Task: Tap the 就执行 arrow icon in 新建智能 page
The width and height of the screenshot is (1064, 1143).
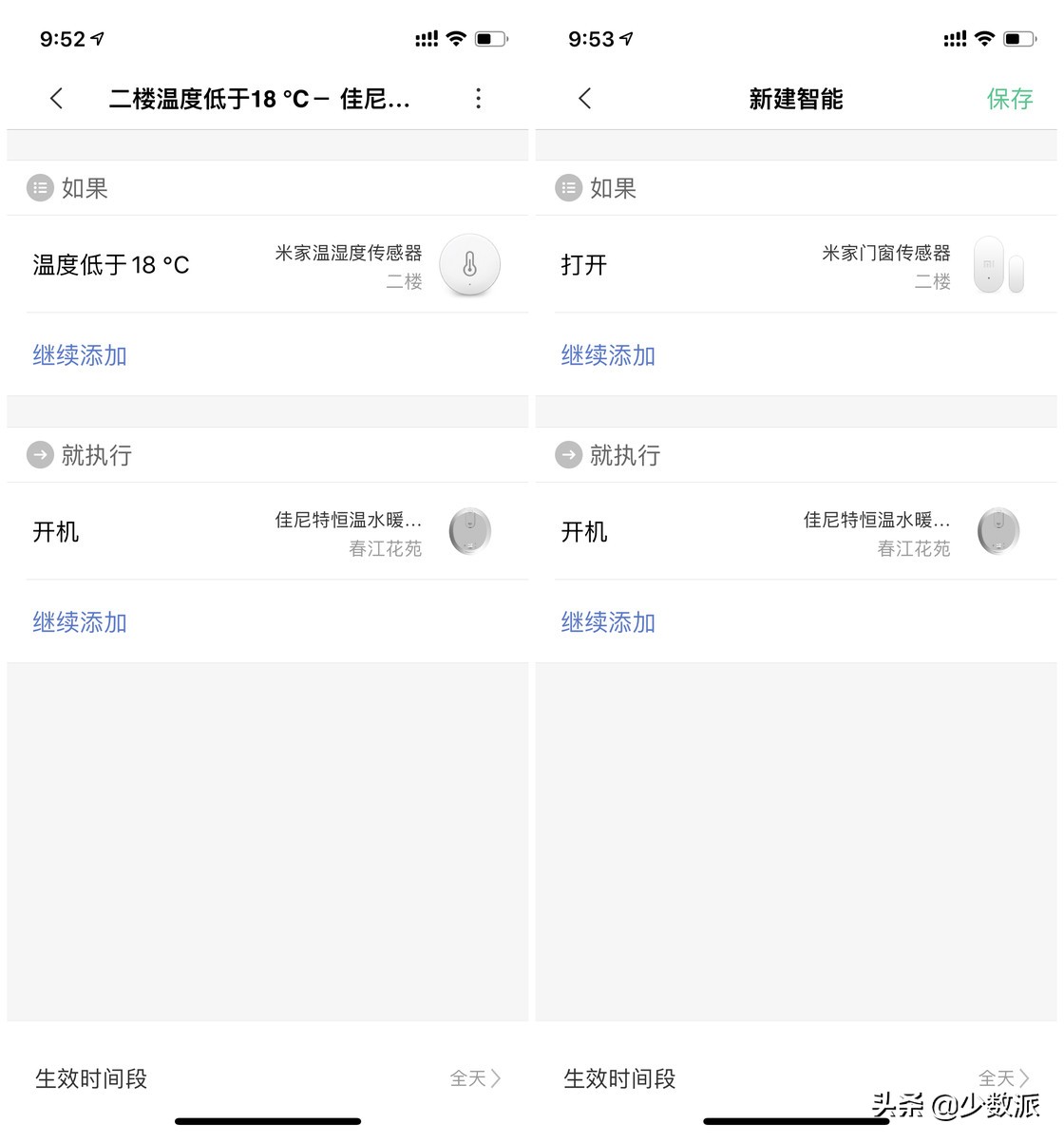Action: pos(567,455)
